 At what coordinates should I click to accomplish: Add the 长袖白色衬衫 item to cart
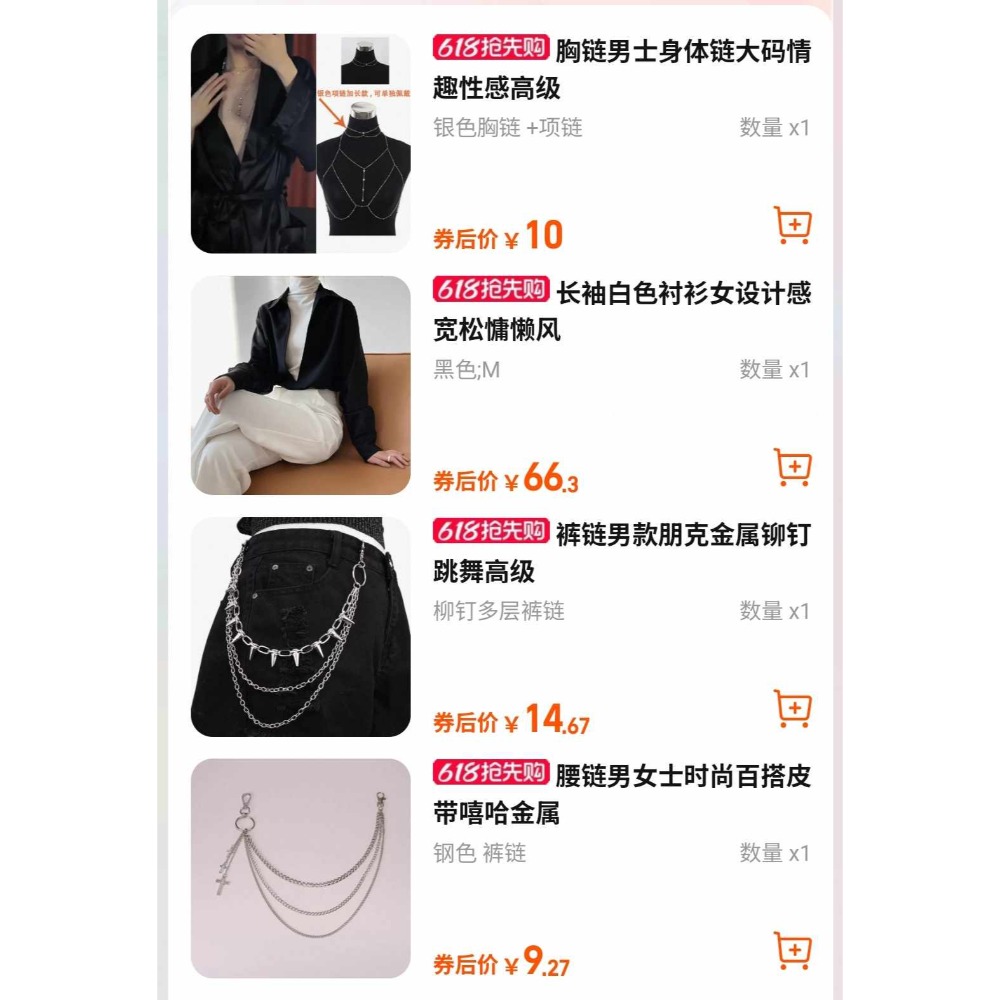(x=792, y=468)
